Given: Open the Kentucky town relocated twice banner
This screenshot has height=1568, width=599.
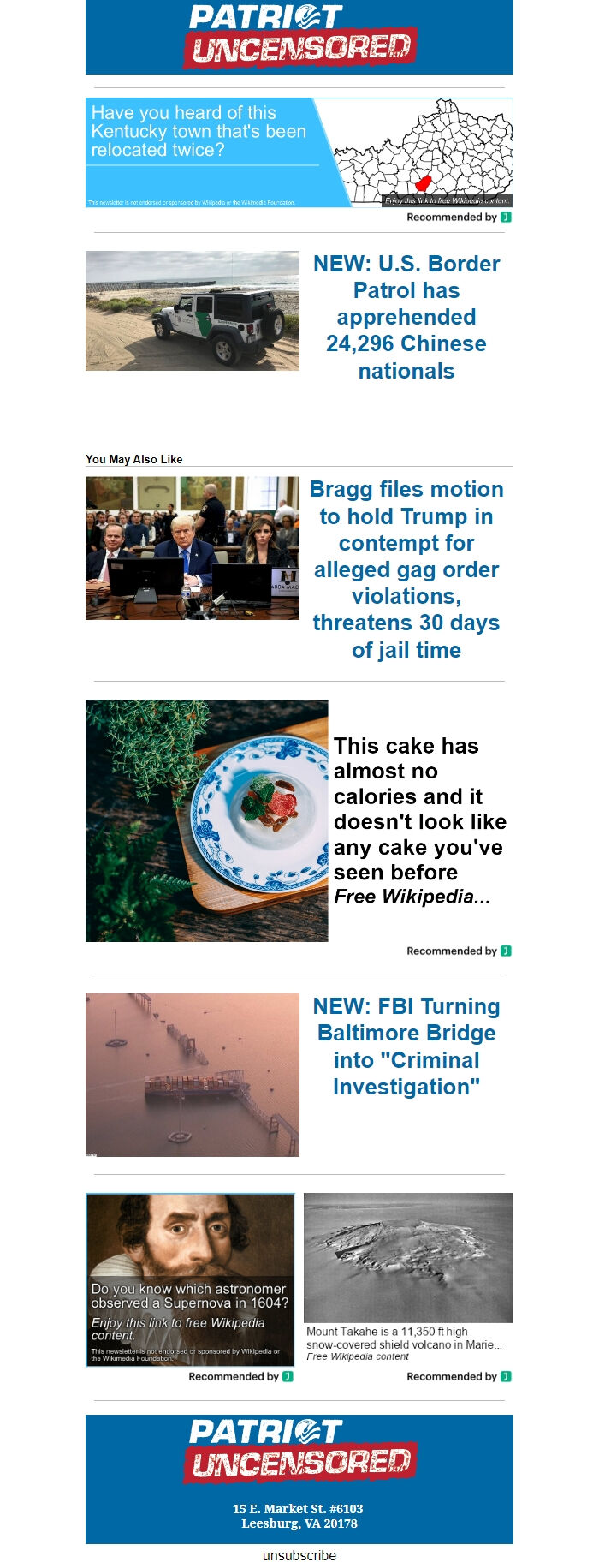Looking at the screenshot, I should coord(299,152).
